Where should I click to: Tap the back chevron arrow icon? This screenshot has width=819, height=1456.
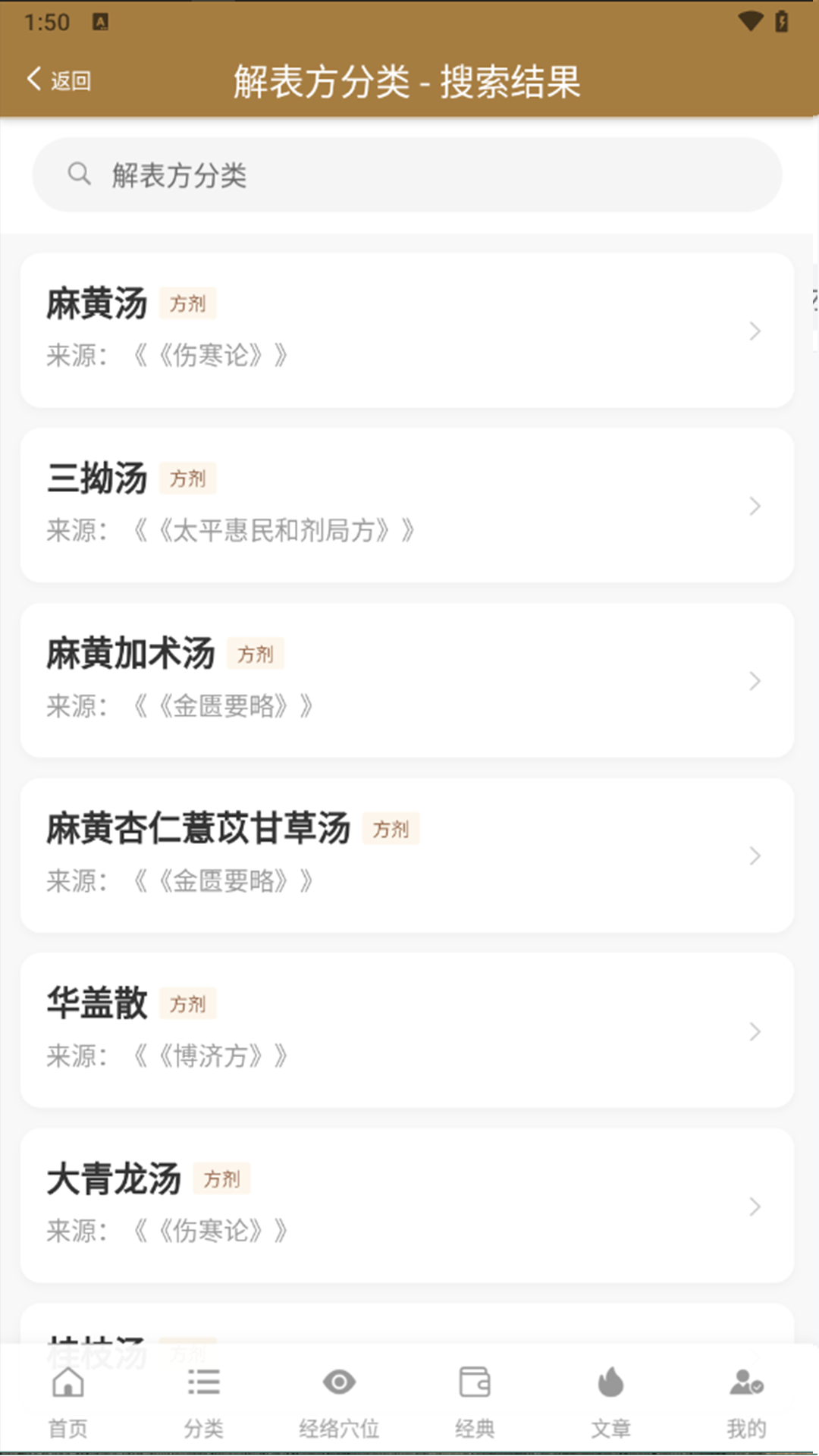coord(33,79)
